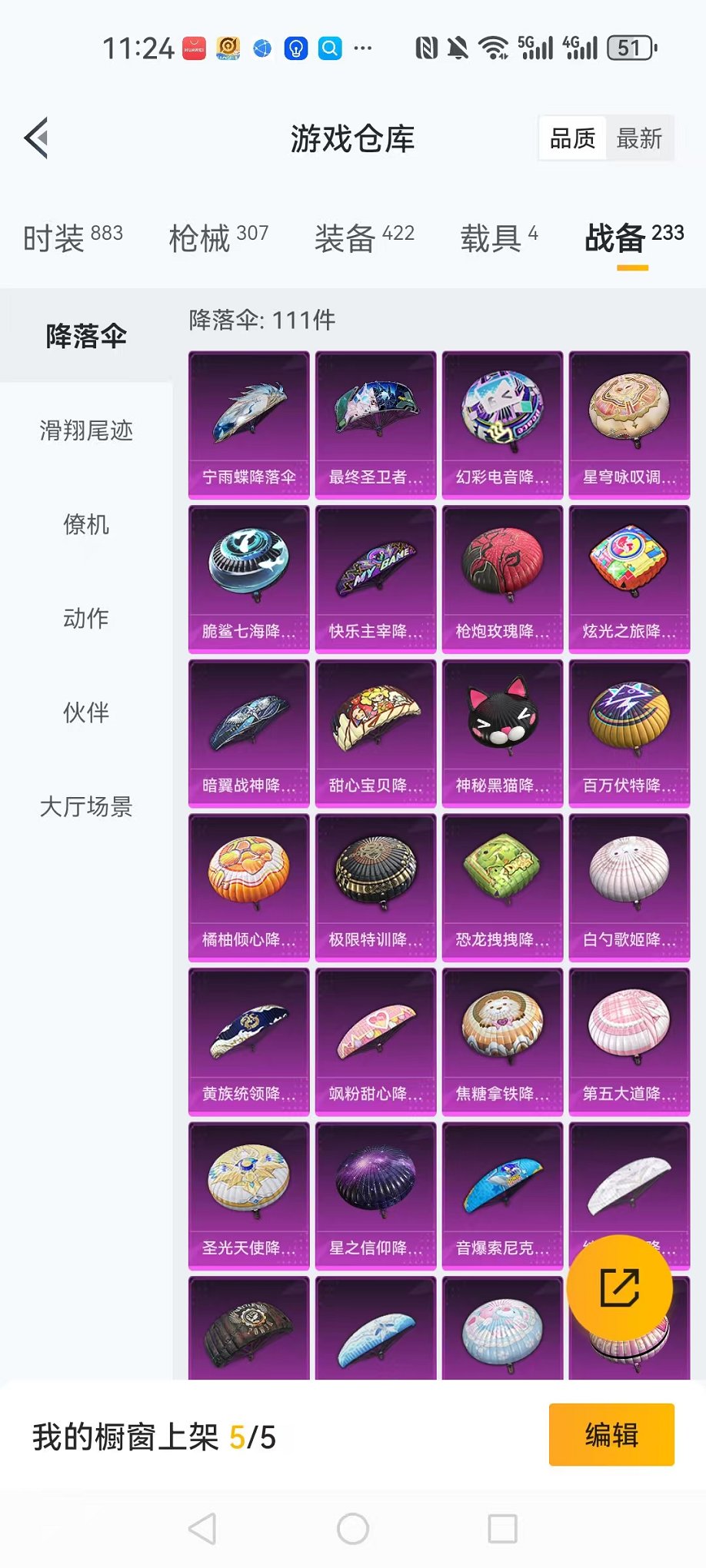Viewport: 706px width, 1568px height.
Task: Go back from 游戏仓库
Action: tap(37, 138)
